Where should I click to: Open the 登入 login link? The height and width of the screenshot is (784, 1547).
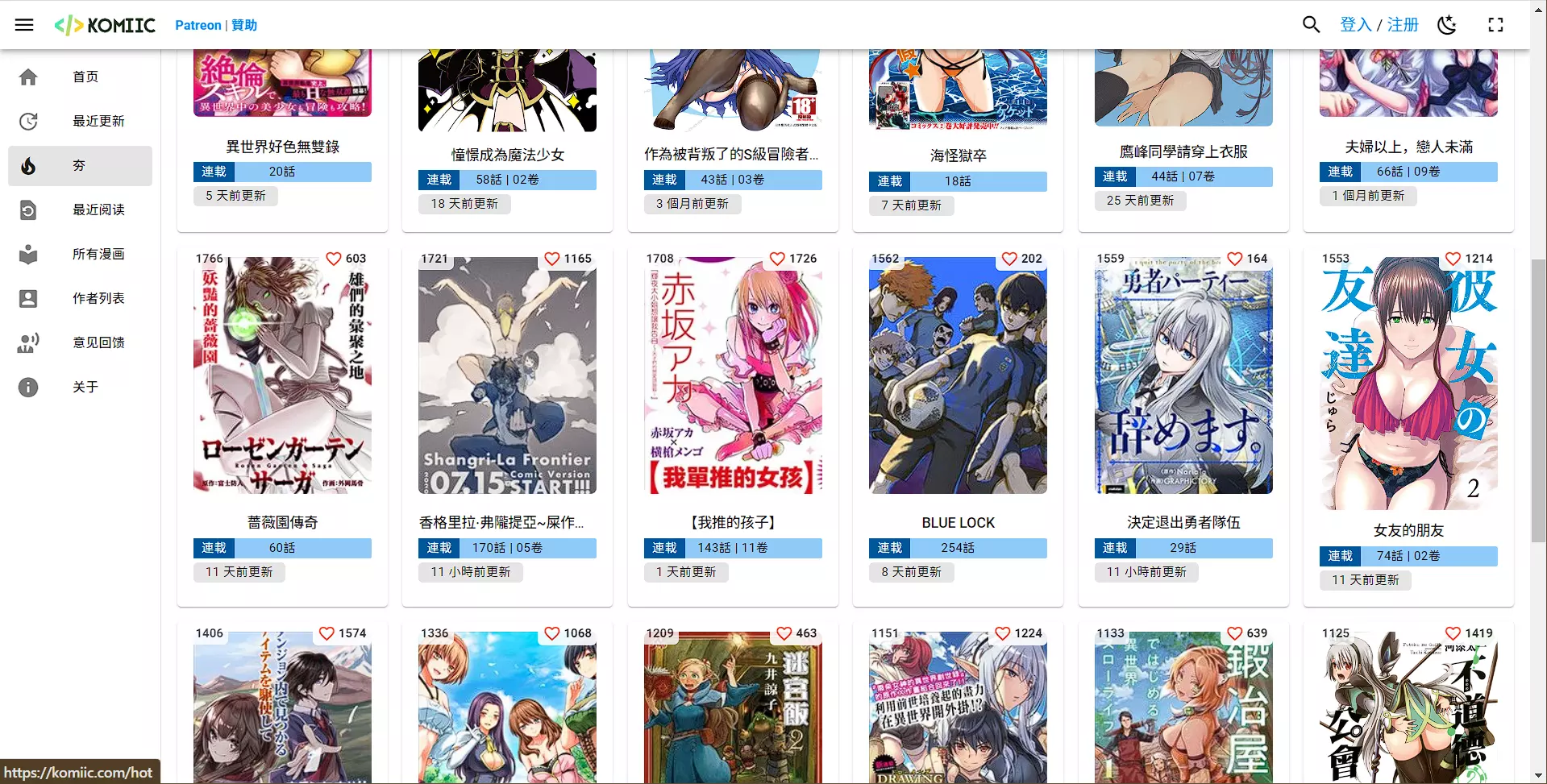coord(1355,25)
